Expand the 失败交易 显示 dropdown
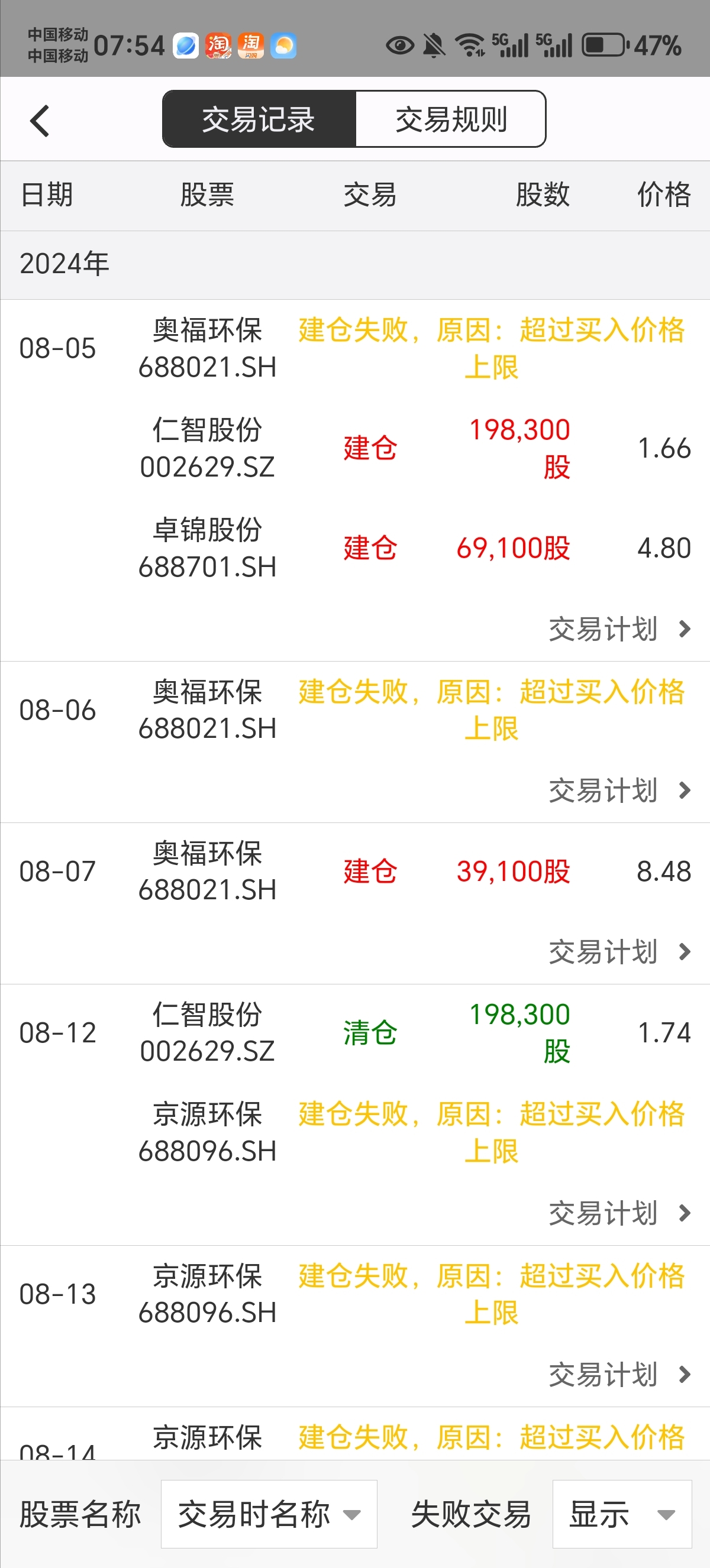The width and height of the screenshot is (710, 1568). (x=622, y=1514)
